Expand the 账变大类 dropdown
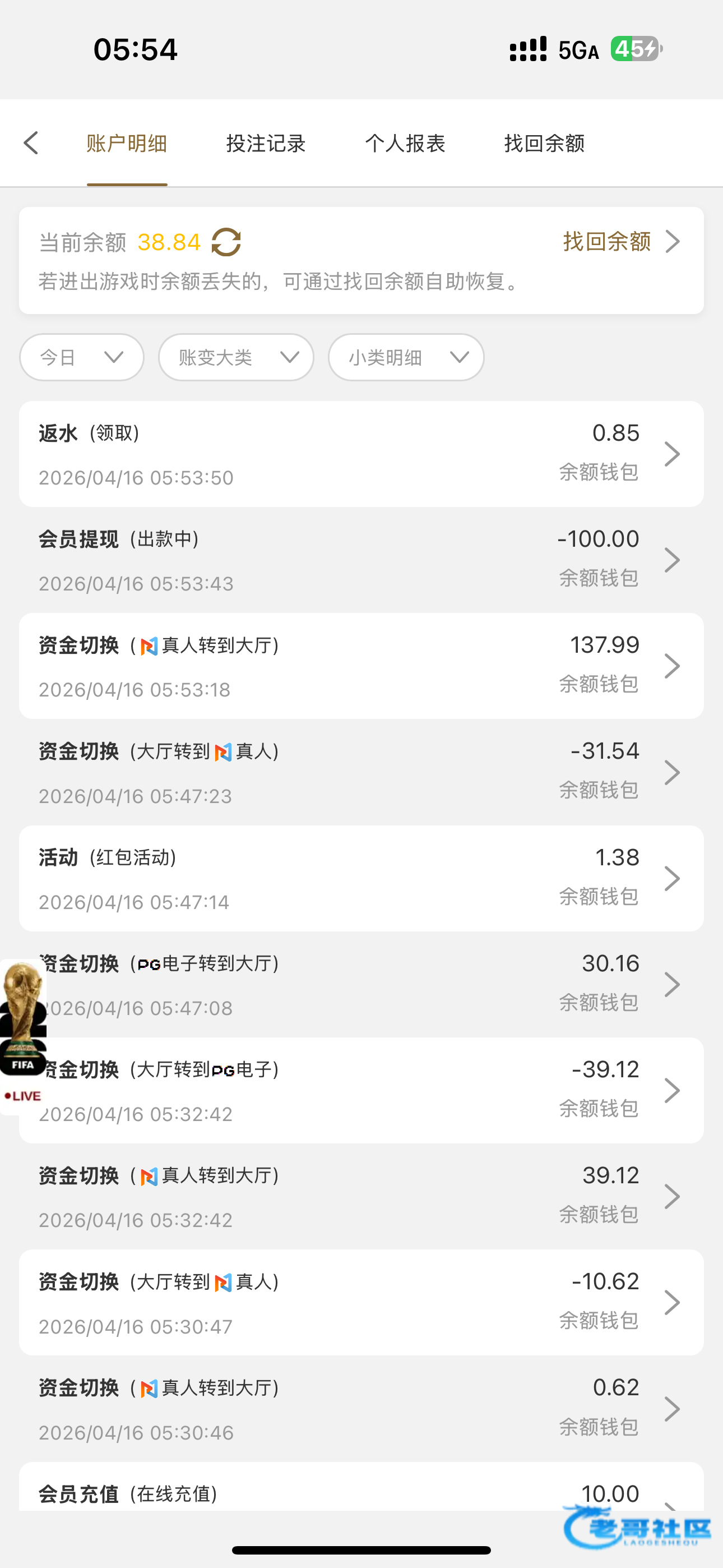Viewport: 723px width, 1568px height. pos(236,357)
